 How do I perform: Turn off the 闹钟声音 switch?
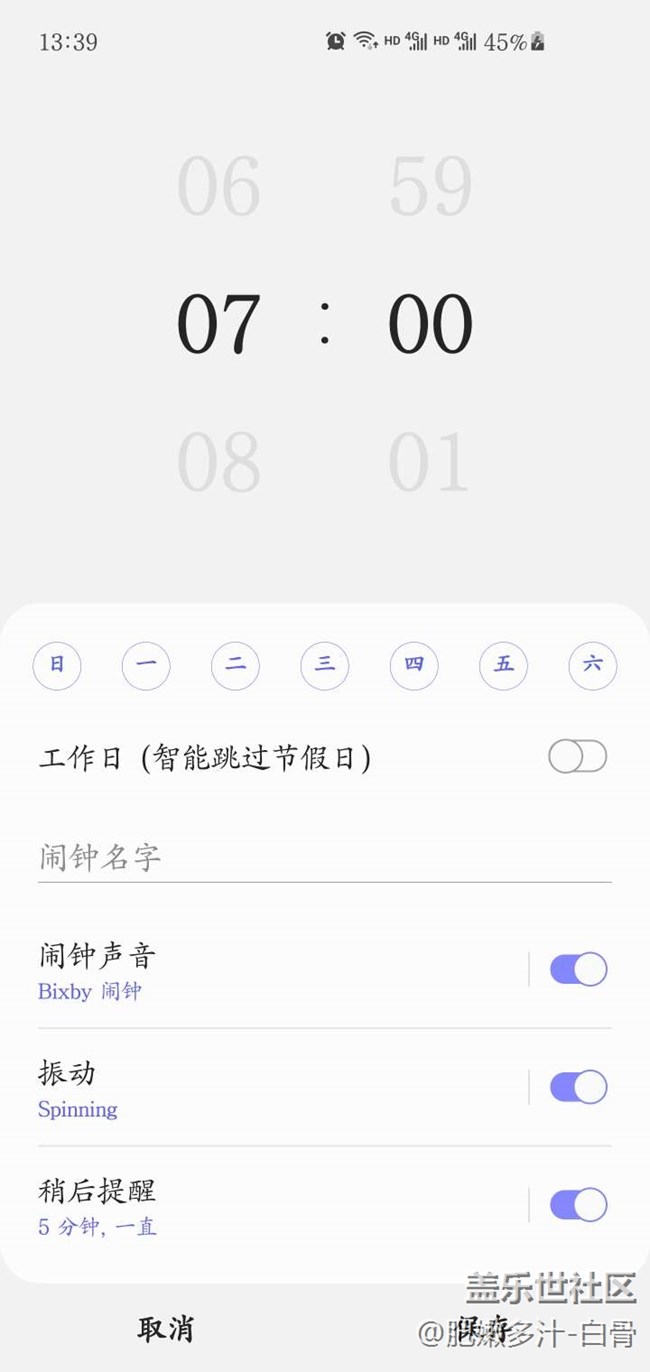coord(578,969)
